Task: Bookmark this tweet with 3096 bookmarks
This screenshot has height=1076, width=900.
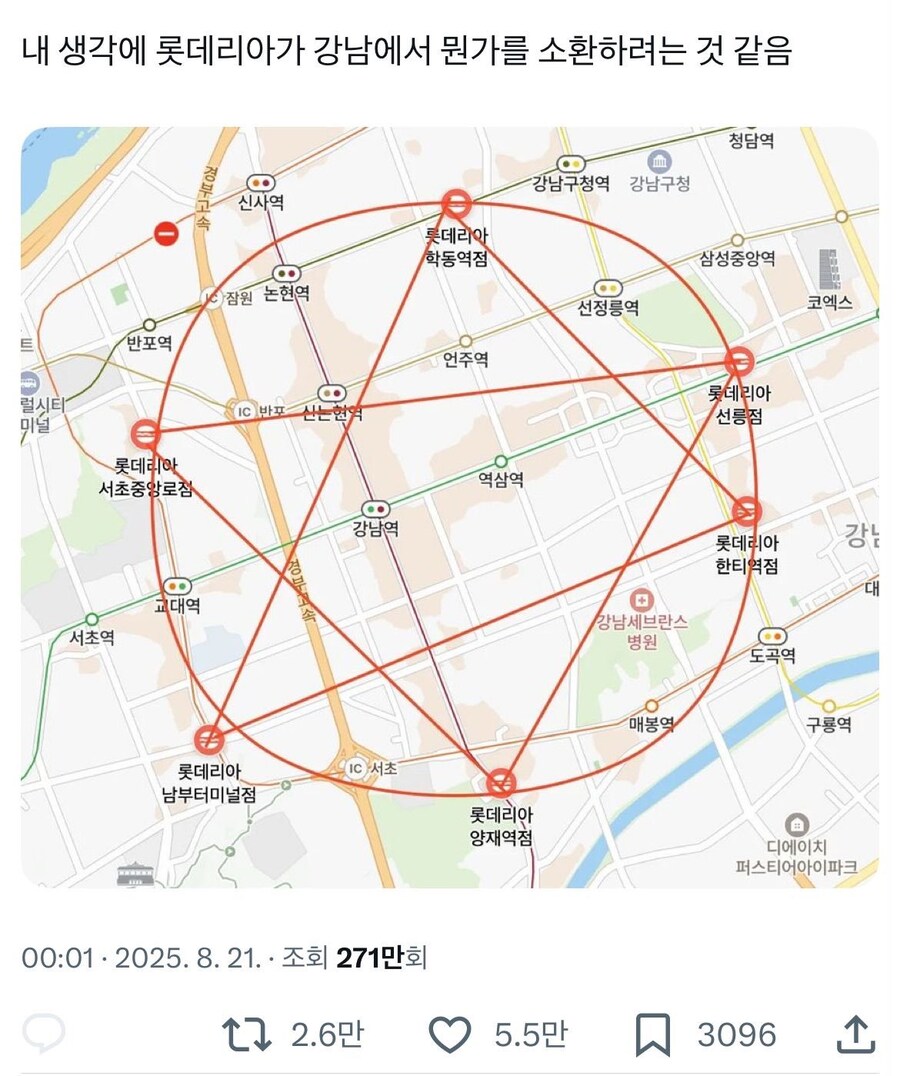Action: pyautogui.click(x=653, y=1034)
